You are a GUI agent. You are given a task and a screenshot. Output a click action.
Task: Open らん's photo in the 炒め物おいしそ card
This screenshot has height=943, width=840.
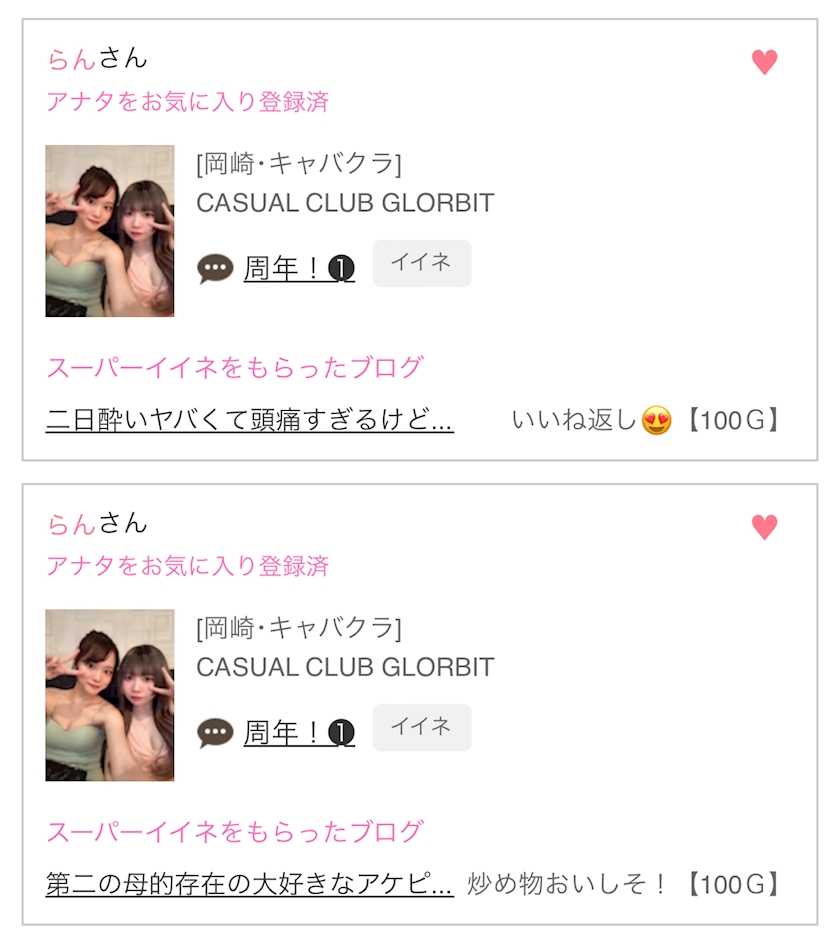tap(110, 695)
